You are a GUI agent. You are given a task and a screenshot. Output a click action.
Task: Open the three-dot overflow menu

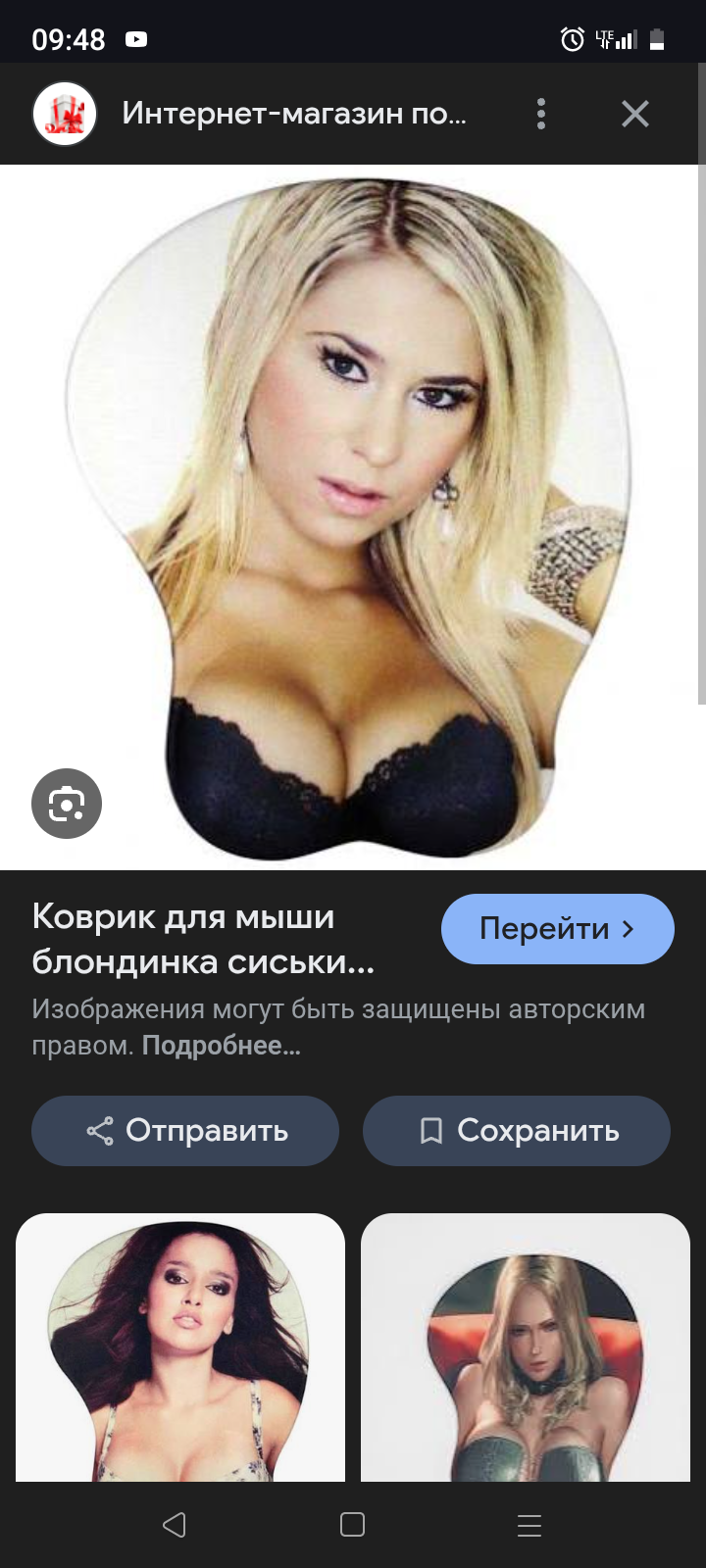540,114
